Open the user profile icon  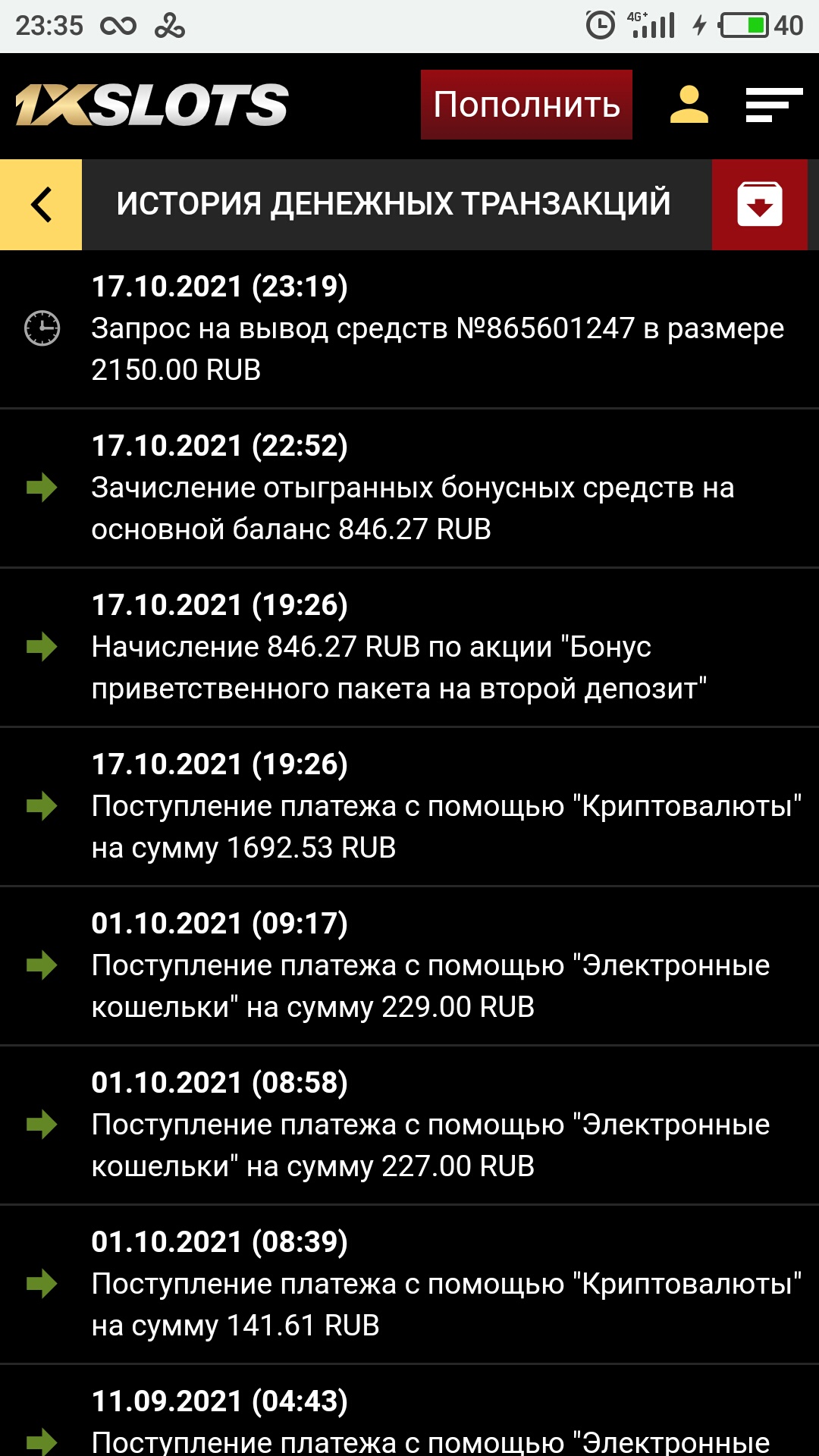click(x=689, y=105)
